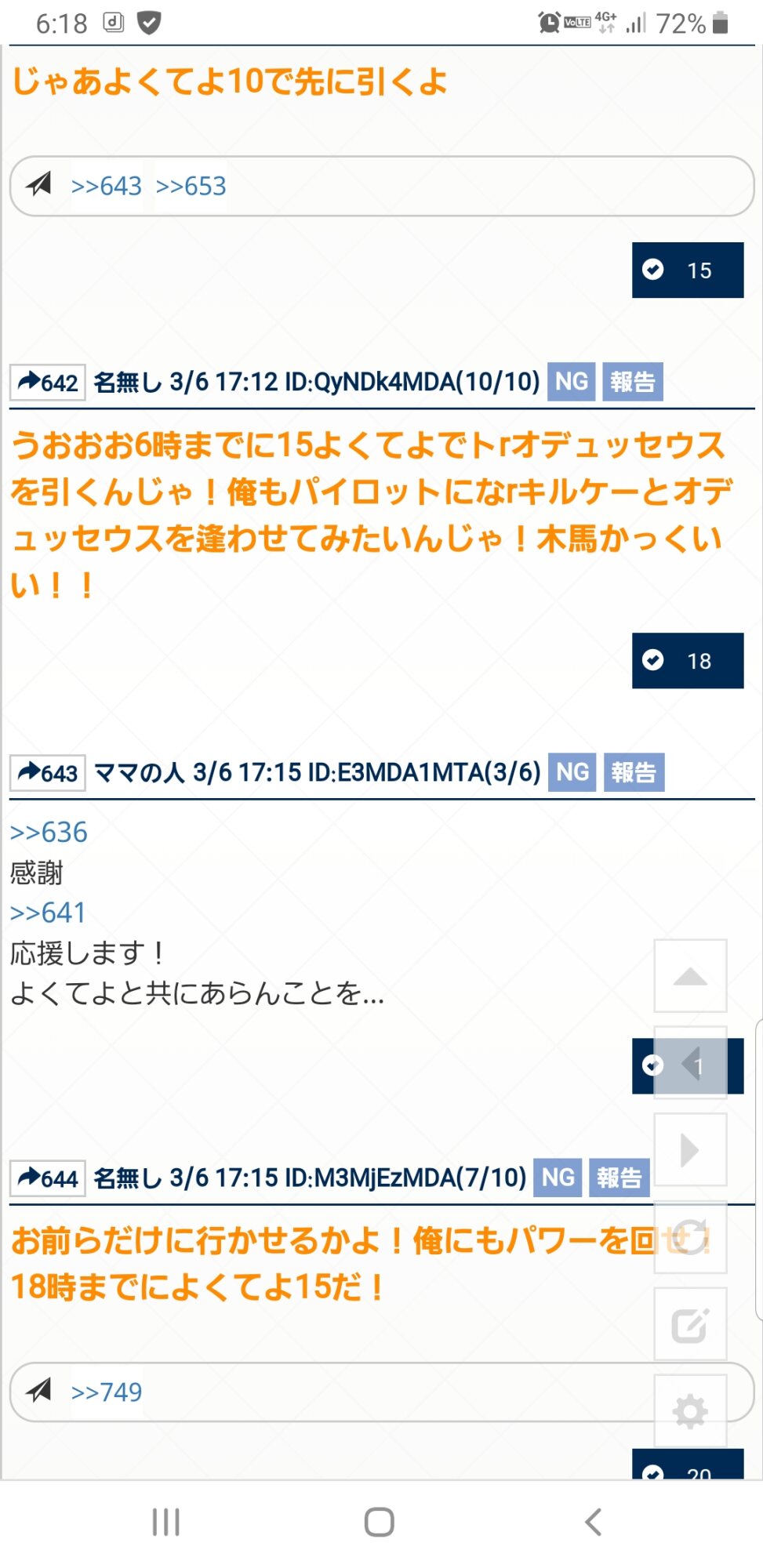This screenshot has width=763, height=1568.
Task: Report post 643 with 報告
Action: [634, 772]
